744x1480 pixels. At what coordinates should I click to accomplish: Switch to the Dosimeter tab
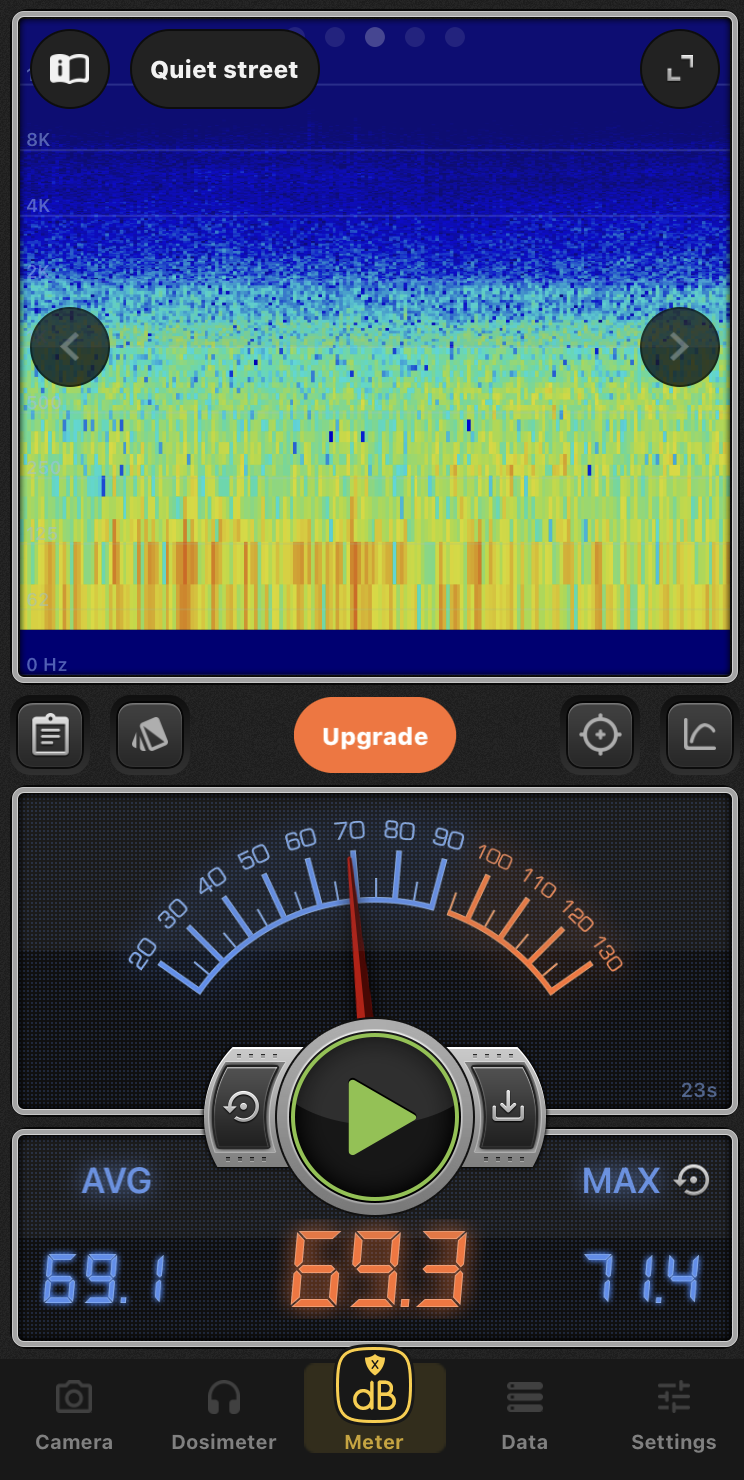click(224, 1415)
